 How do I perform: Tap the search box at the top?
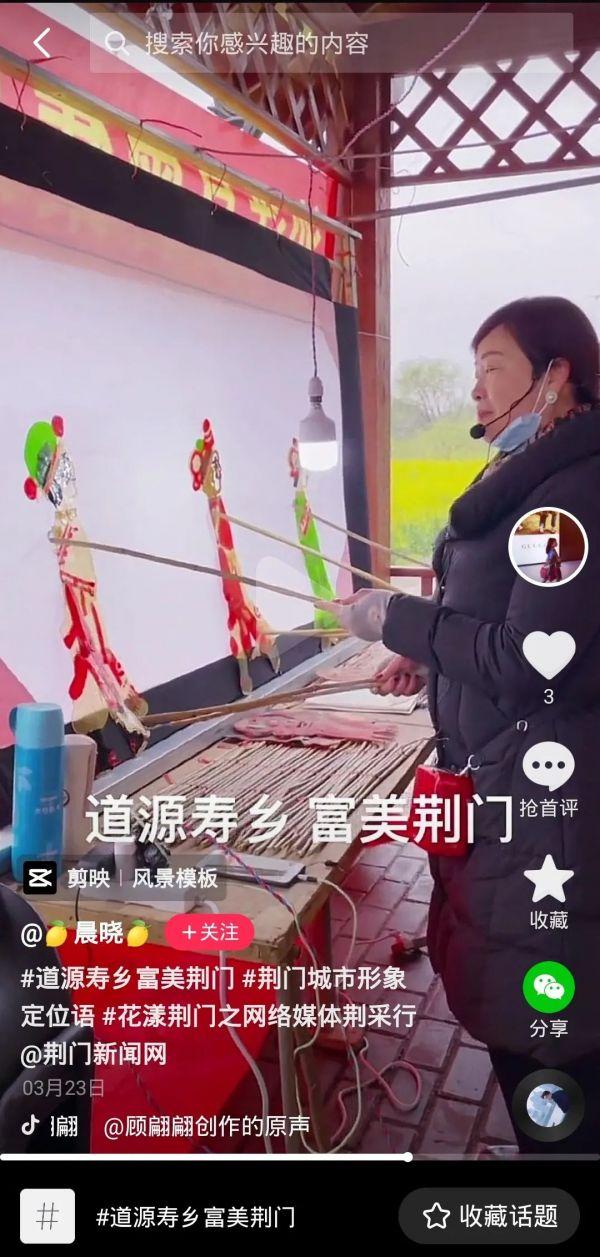[330, 43]
